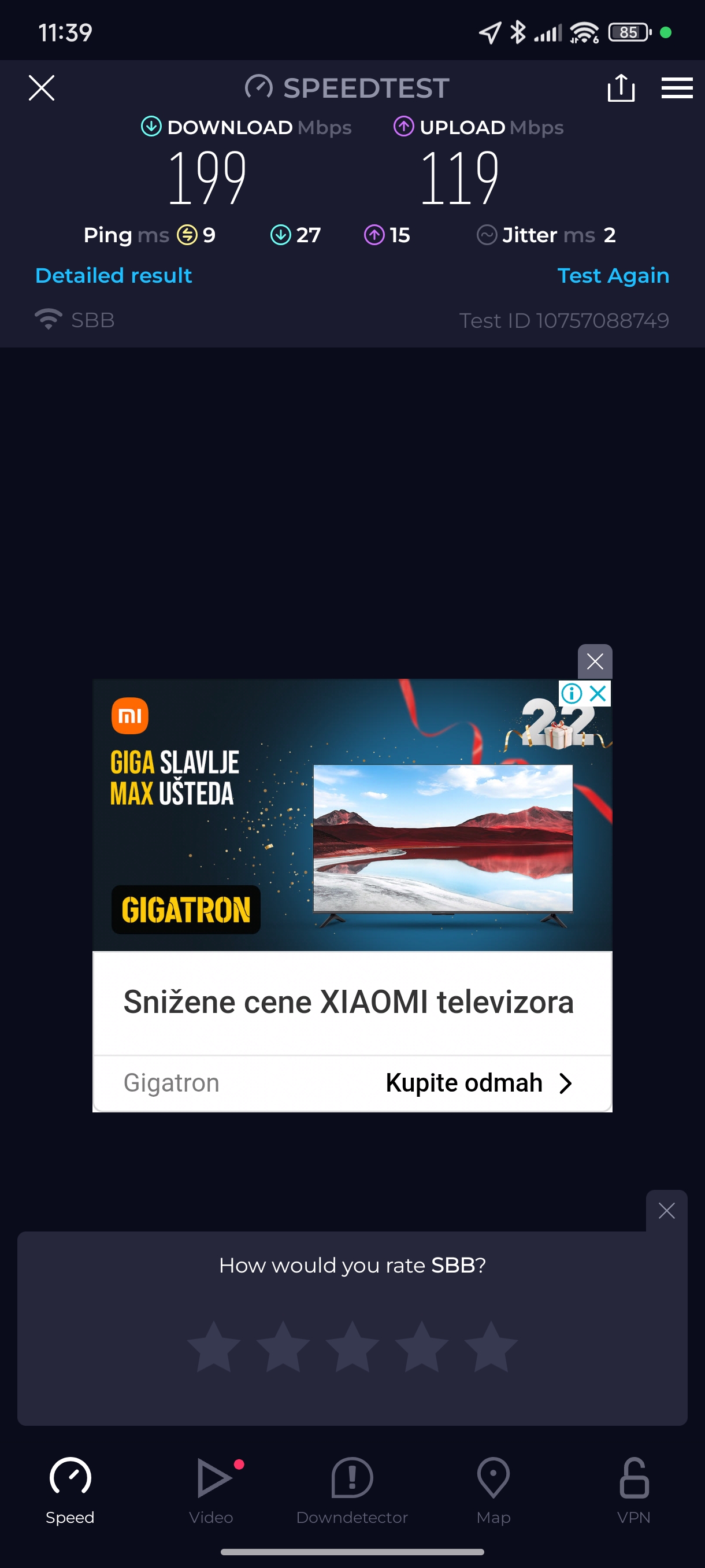Image resolution: width=705 pixels, height=1568 pixels.
Task: Tap Kupite odmah on the Gigatron ad
Action: 478,1083
